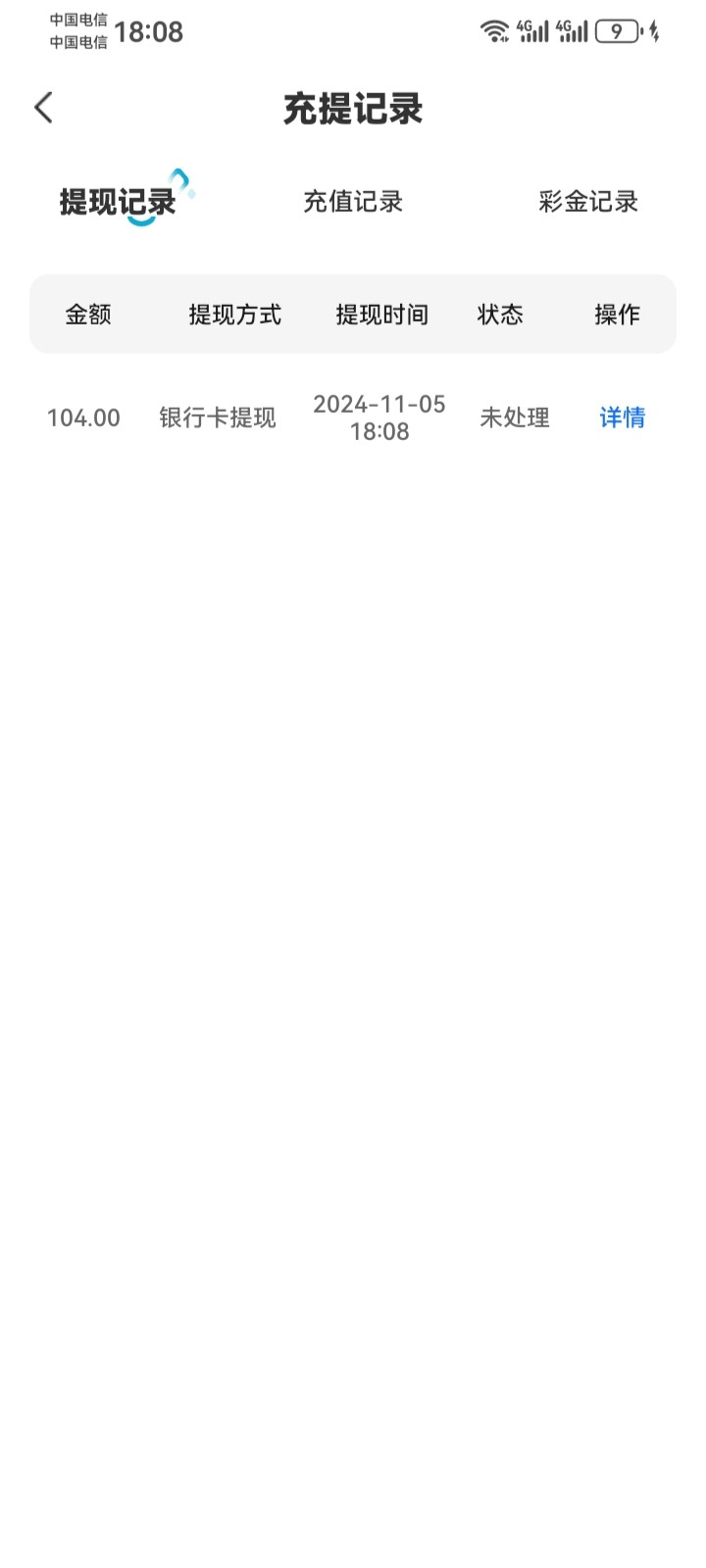
Task: Open 详情 for the 104.00 withdrawal
Action: [x=623, y=417]
